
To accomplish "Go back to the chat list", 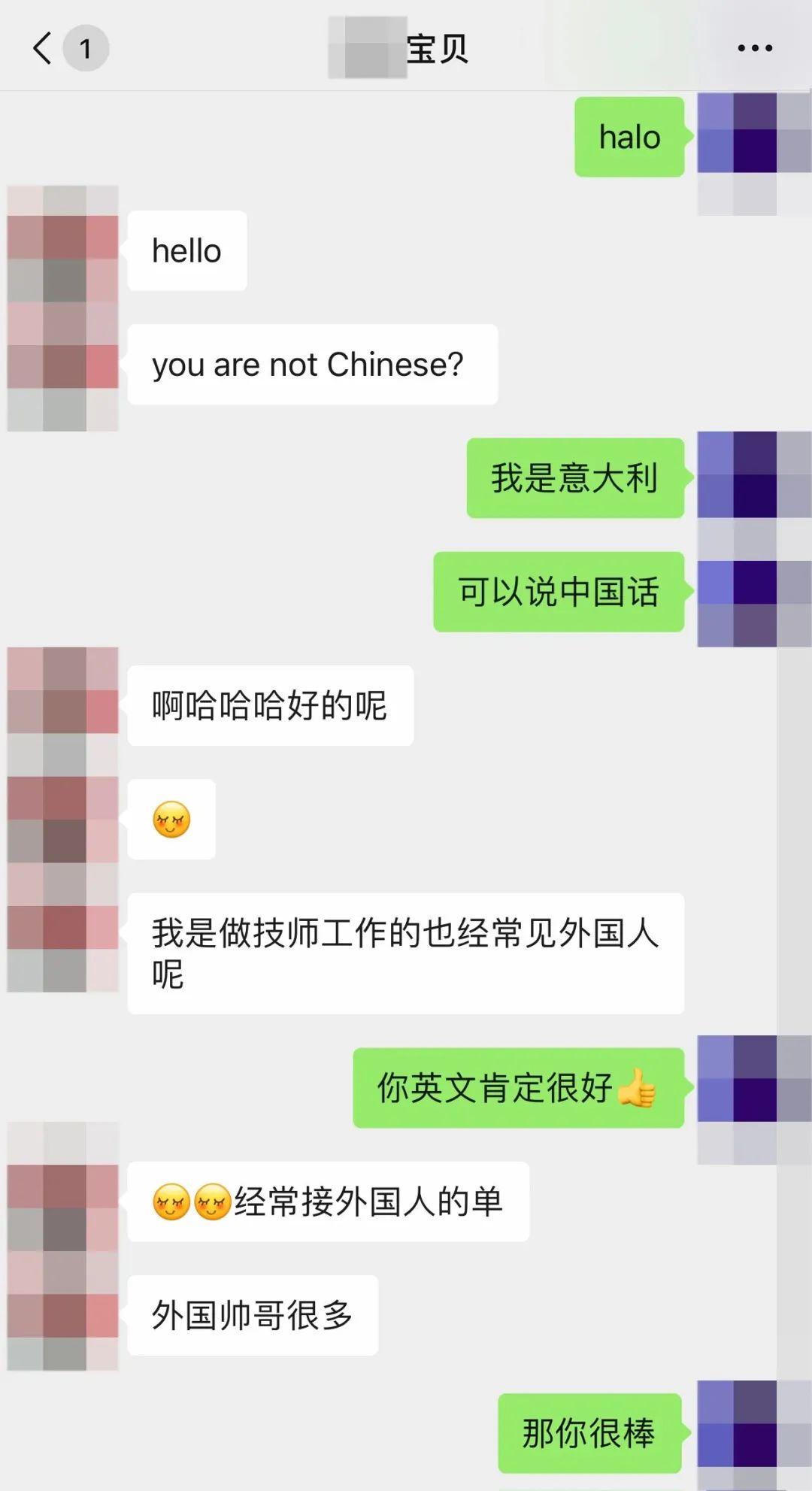I will click(x=44, y=48).
